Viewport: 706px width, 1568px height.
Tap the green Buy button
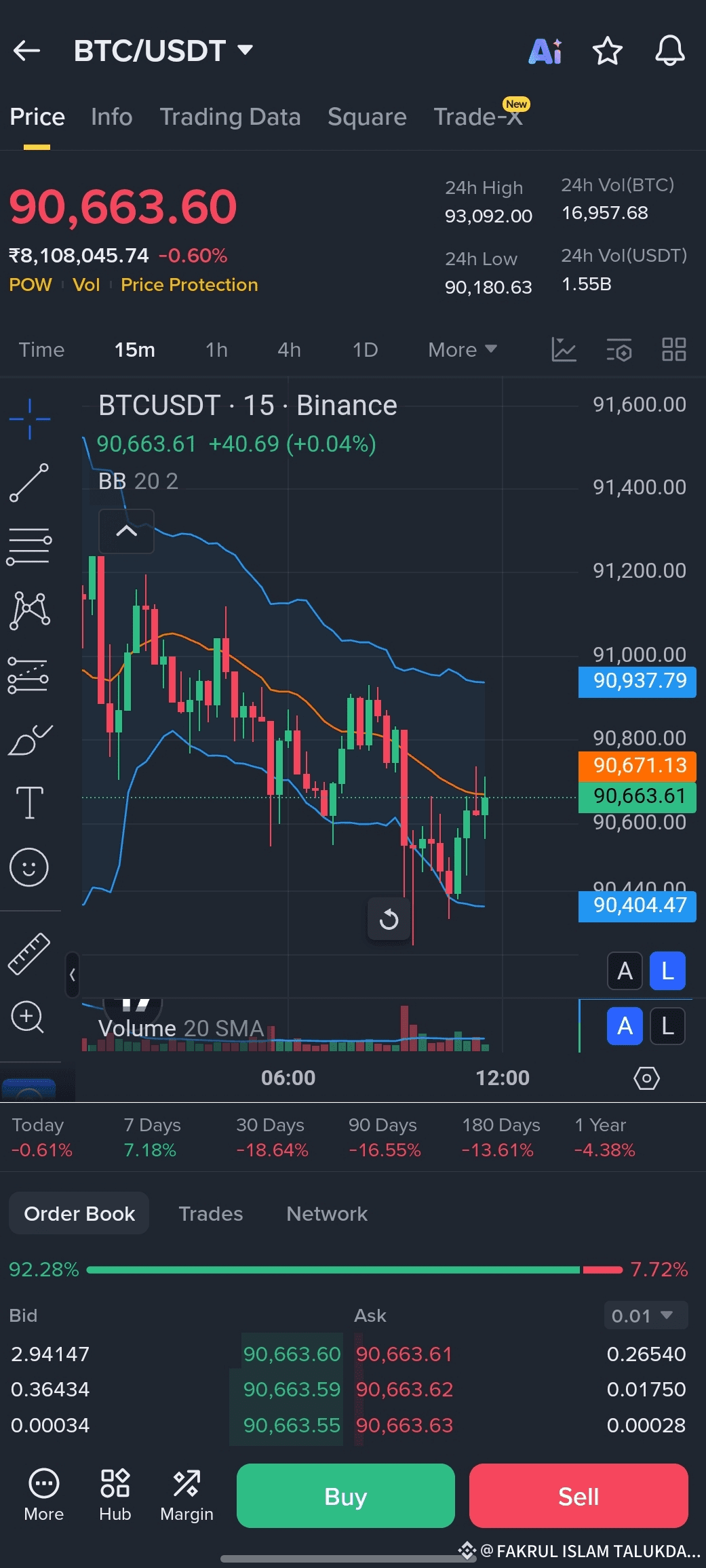tap(345, 1496)
